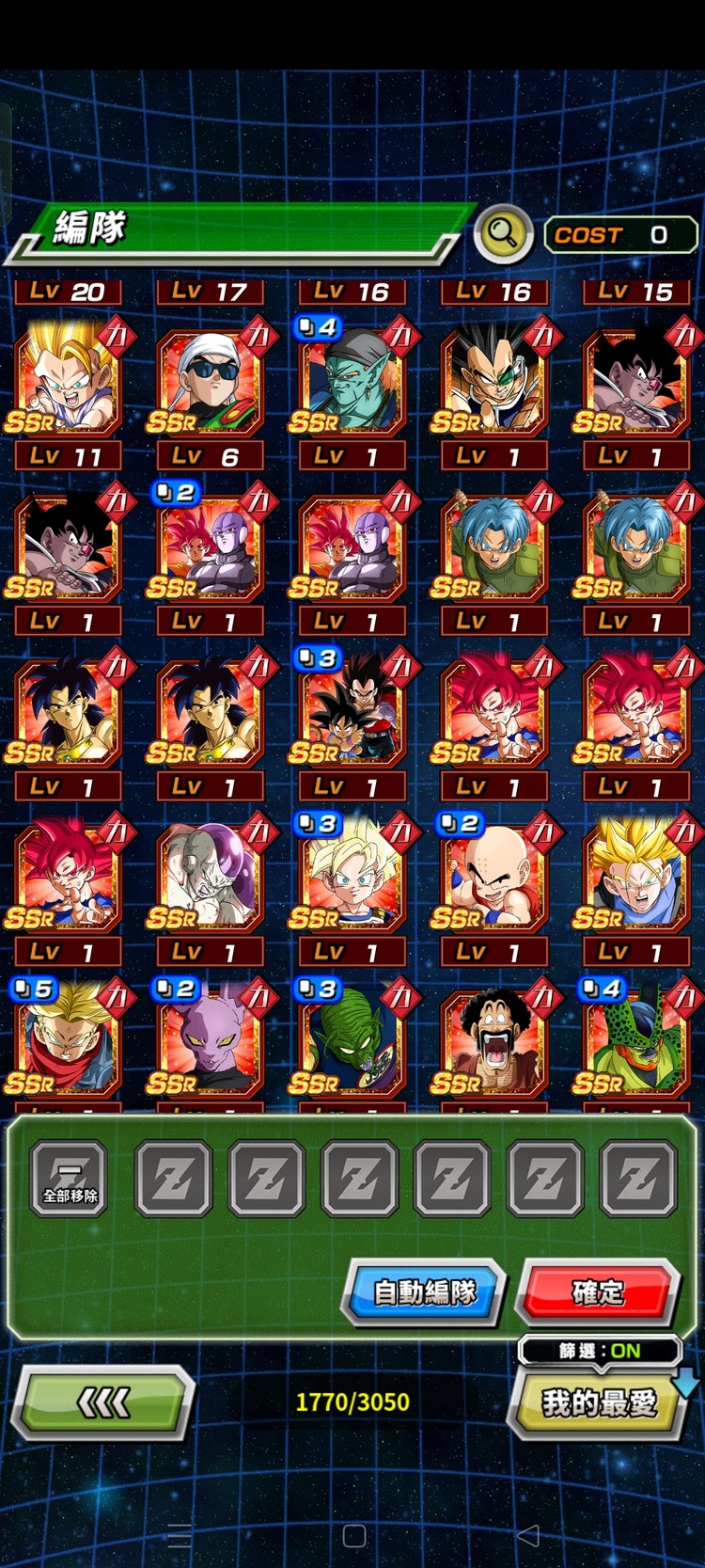This screenshot has width=705, height=1568.
Task: Tap the 全部移除 remove-all button
Action: [70, 1179]
